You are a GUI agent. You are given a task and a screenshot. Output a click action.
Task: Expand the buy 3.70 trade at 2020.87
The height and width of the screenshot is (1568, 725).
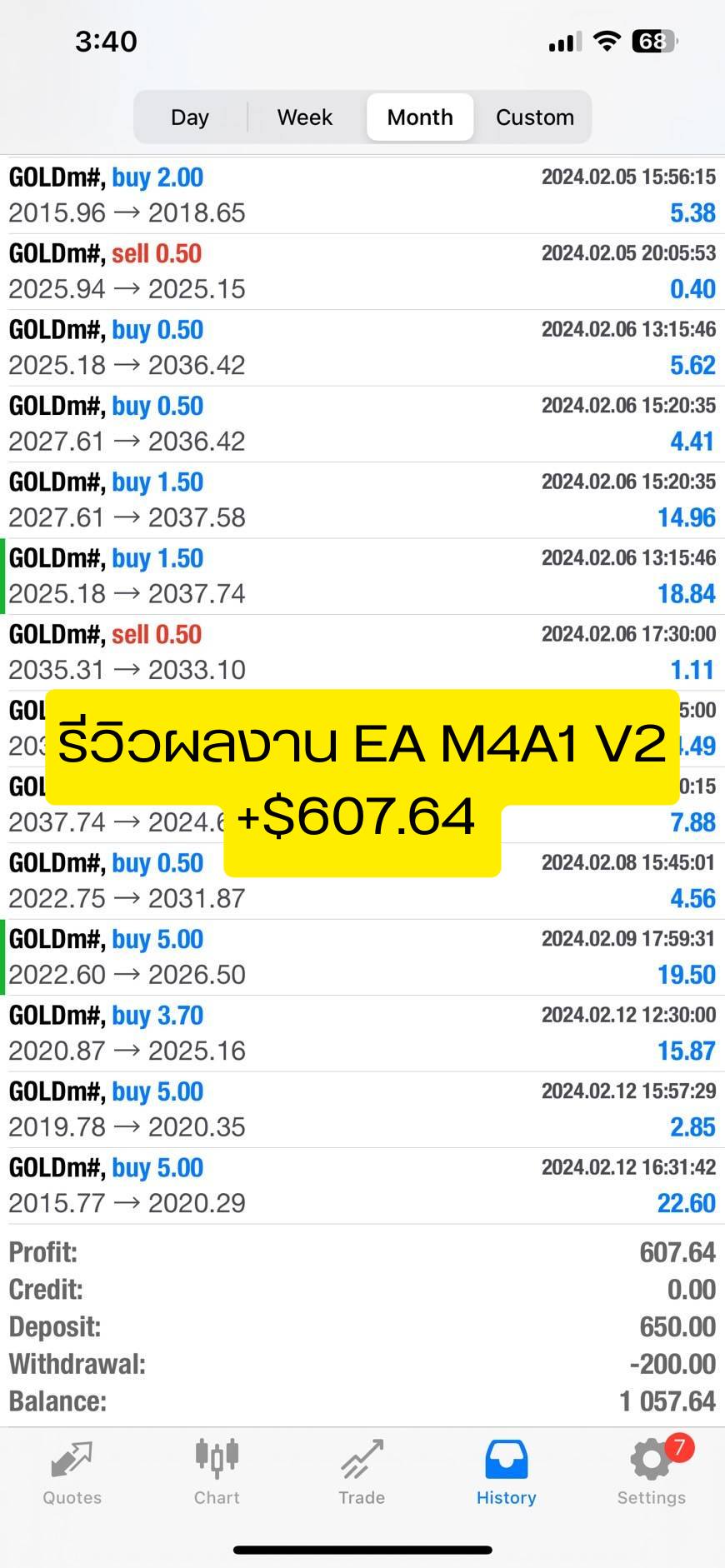[x=362, y=1033]
